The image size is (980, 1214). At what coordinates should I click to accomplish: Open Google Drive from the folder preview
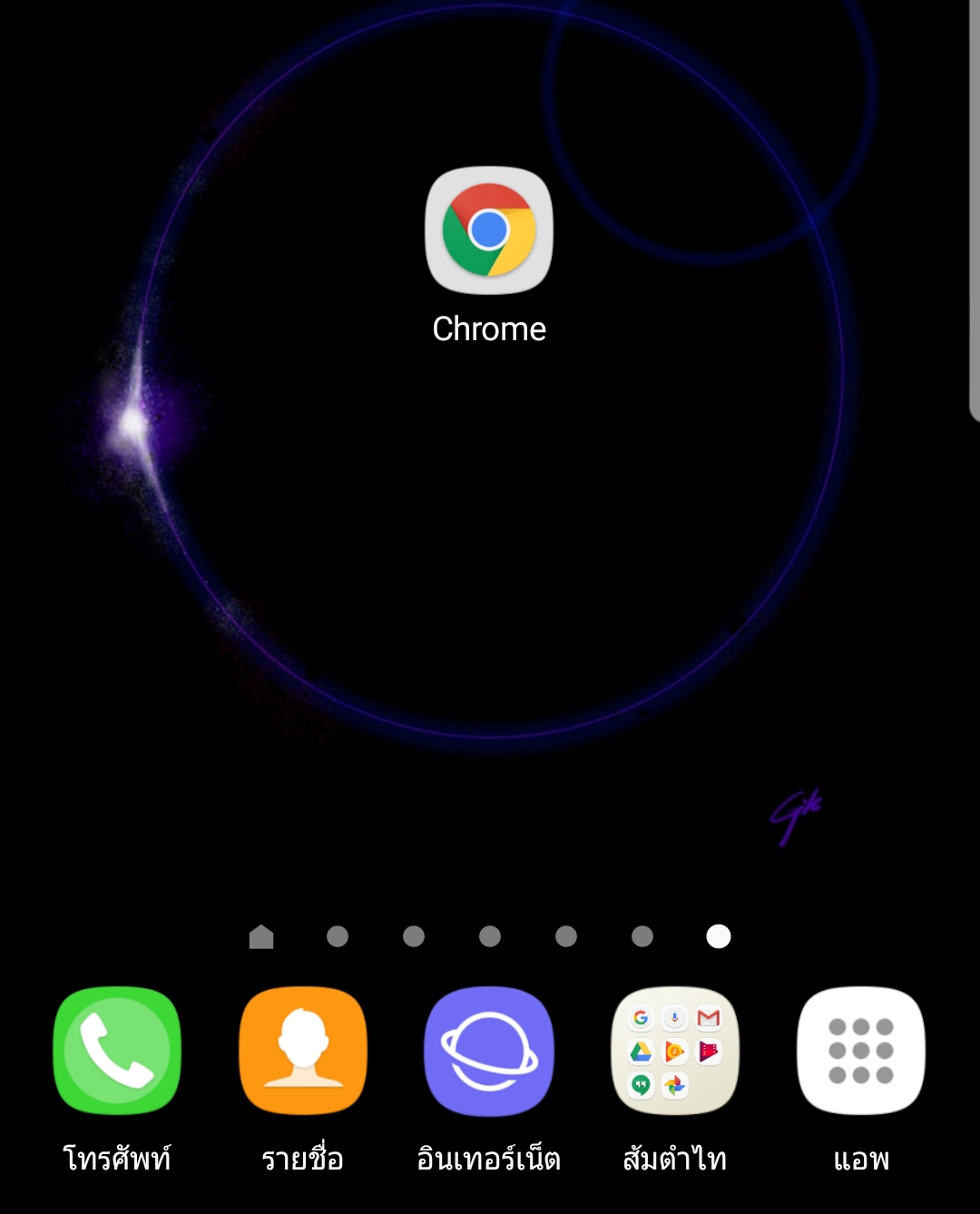642,1052
